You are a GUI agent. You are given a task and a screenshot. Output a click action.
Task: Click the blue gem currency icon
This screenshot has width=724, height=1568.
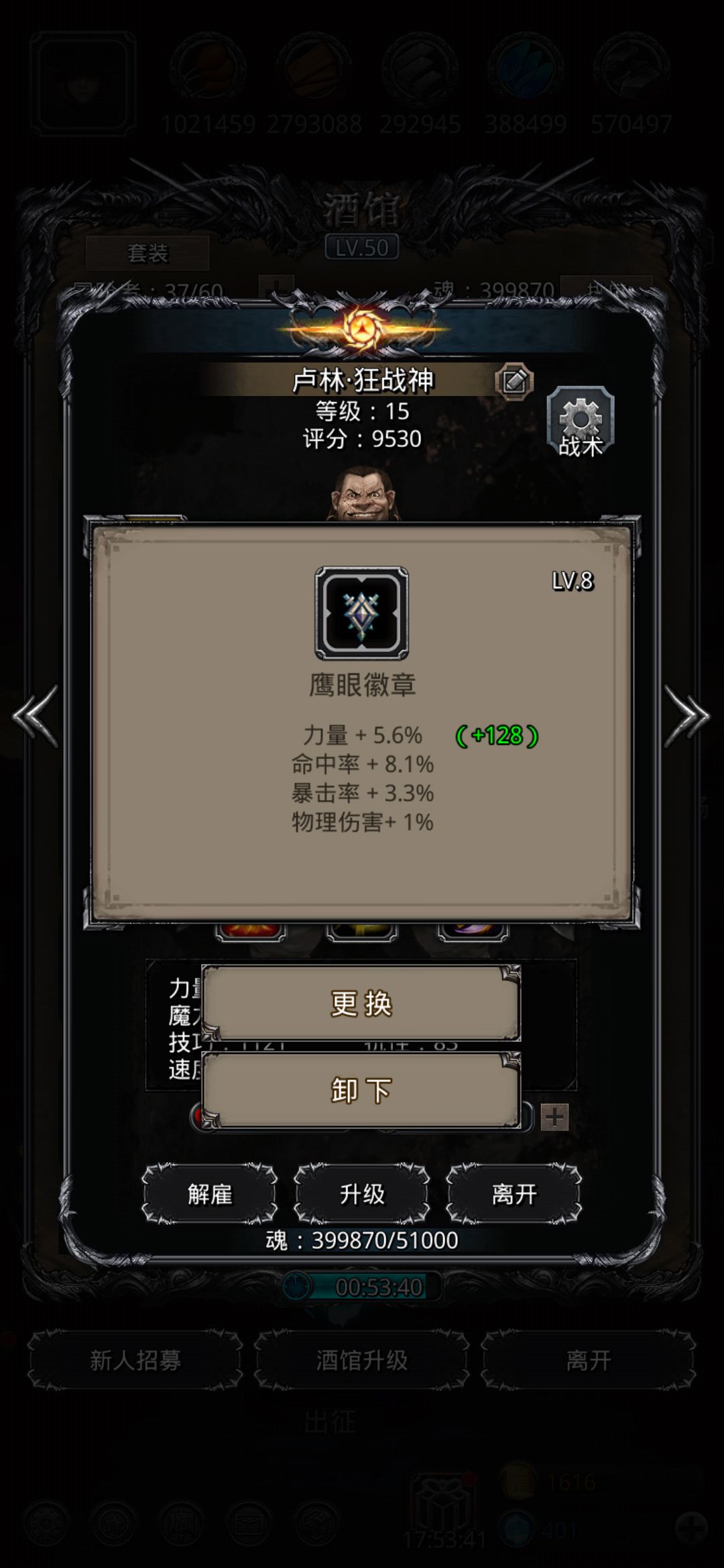point(516,1528)
